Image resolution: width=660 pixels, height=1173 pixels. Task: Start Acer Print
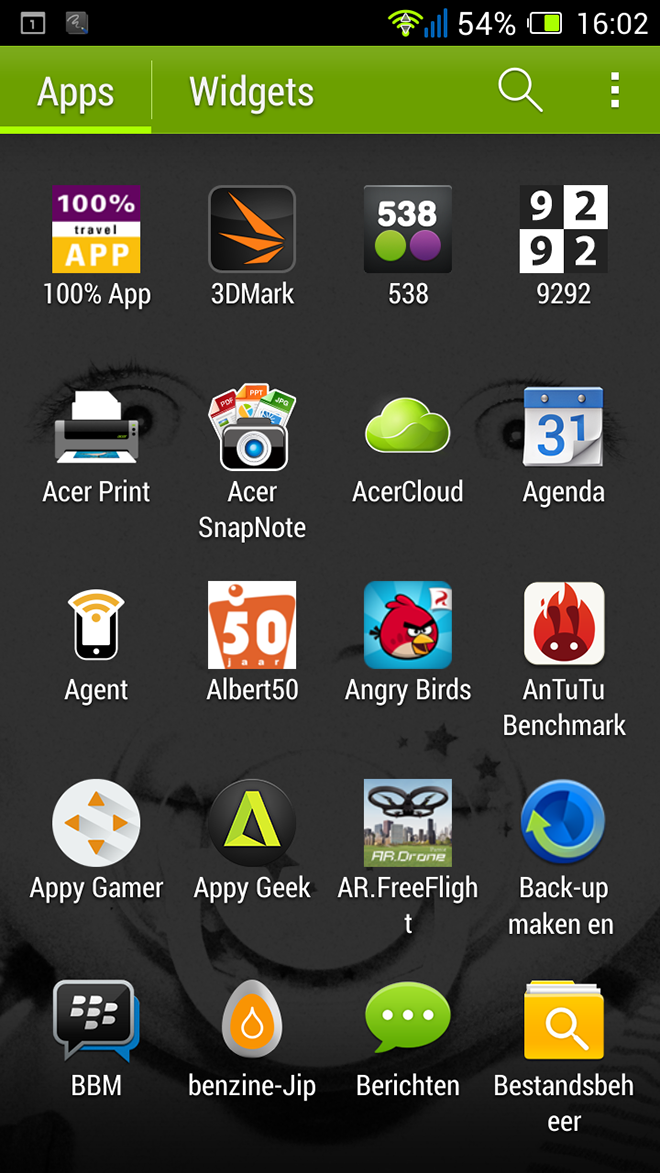click(x=96, y=428)
